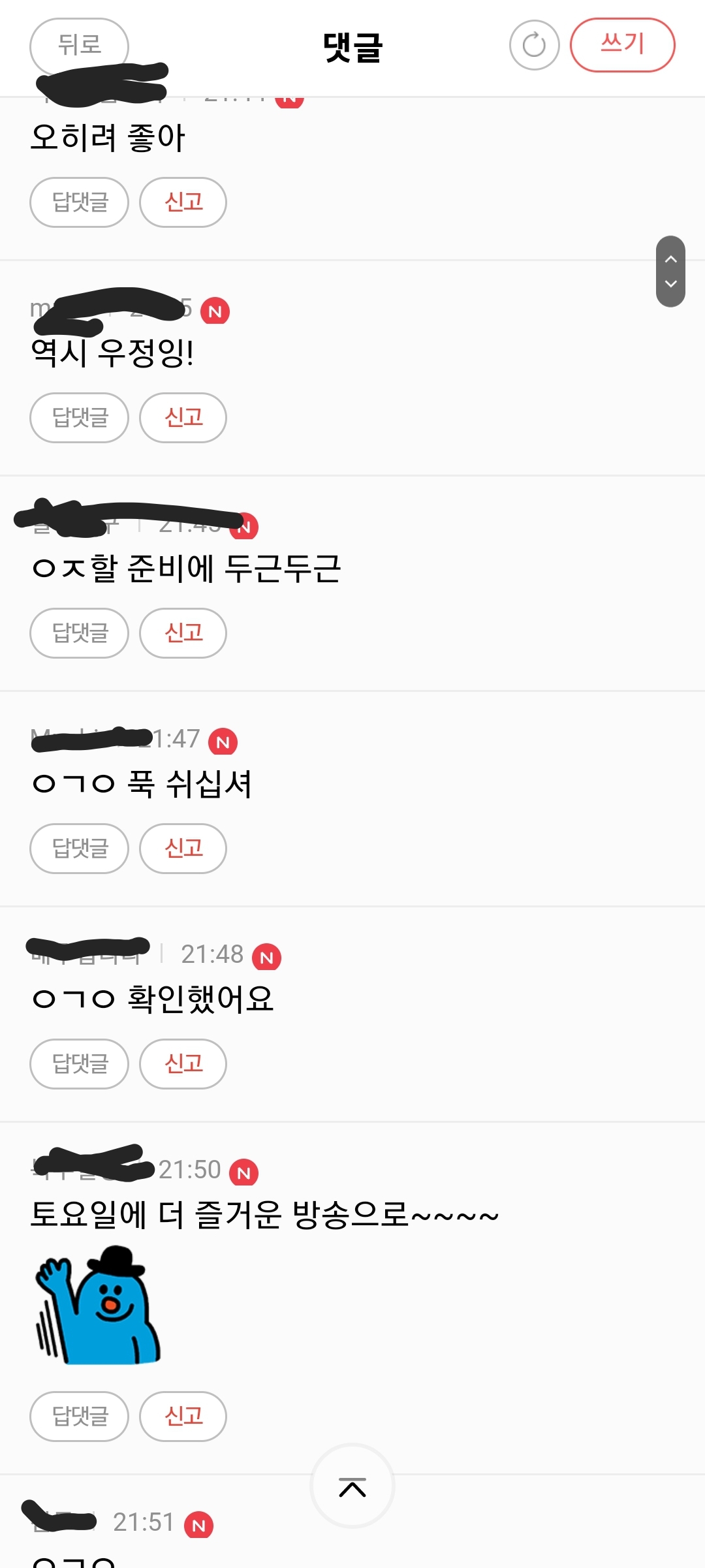Jump to top with the floating arrow
This screenshot has height=1568, width=705.
pyautogui.click(x=352, y=1486)
